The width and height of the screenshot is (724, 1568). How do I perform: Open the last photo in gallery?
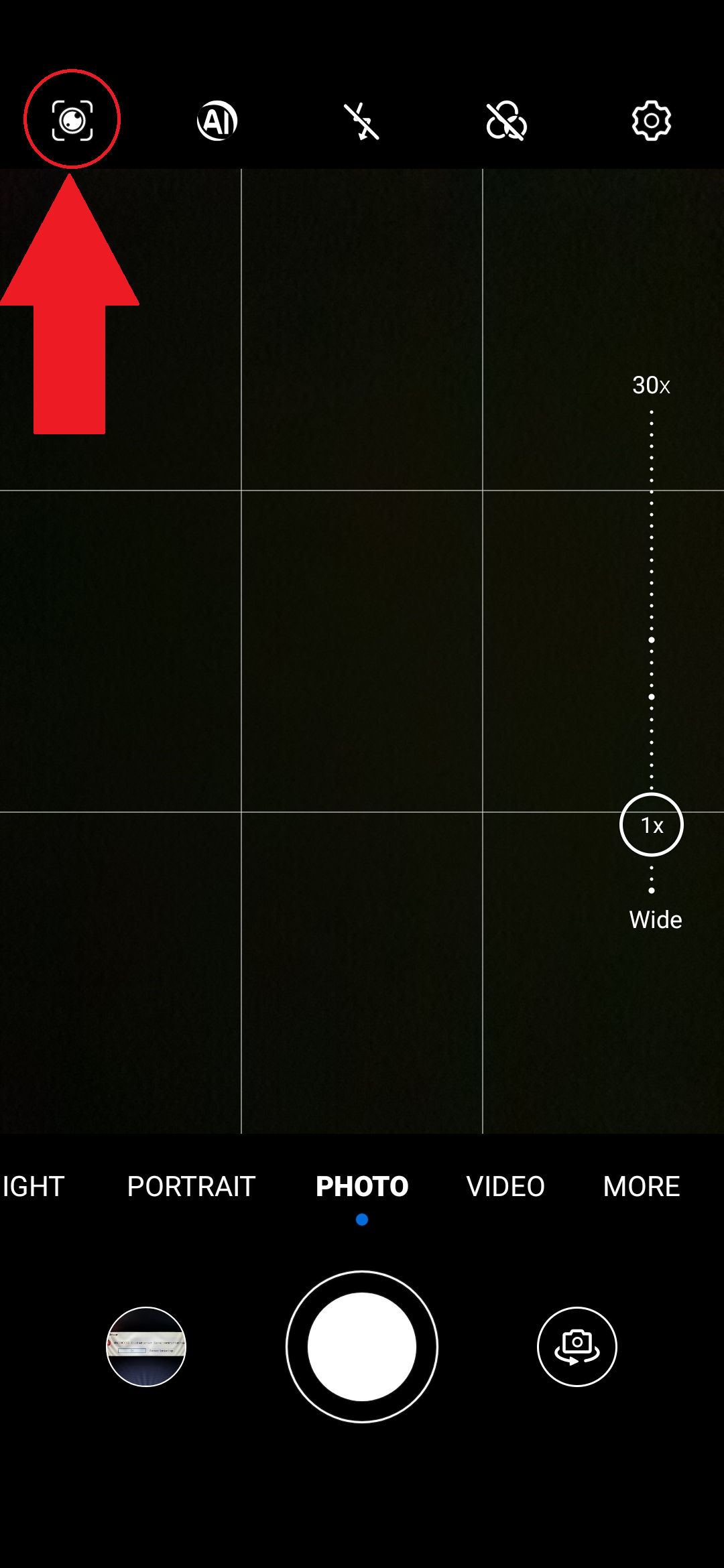[x=146, y=1347]
